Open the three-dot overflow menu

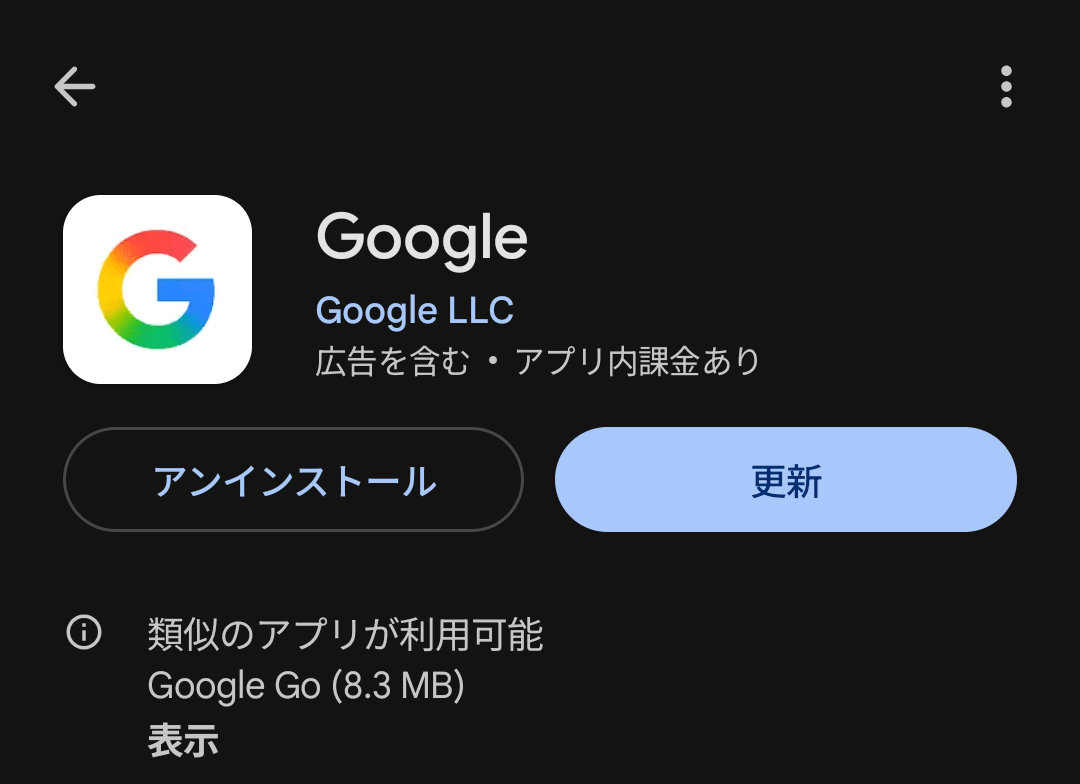(x=1006, y=87)
